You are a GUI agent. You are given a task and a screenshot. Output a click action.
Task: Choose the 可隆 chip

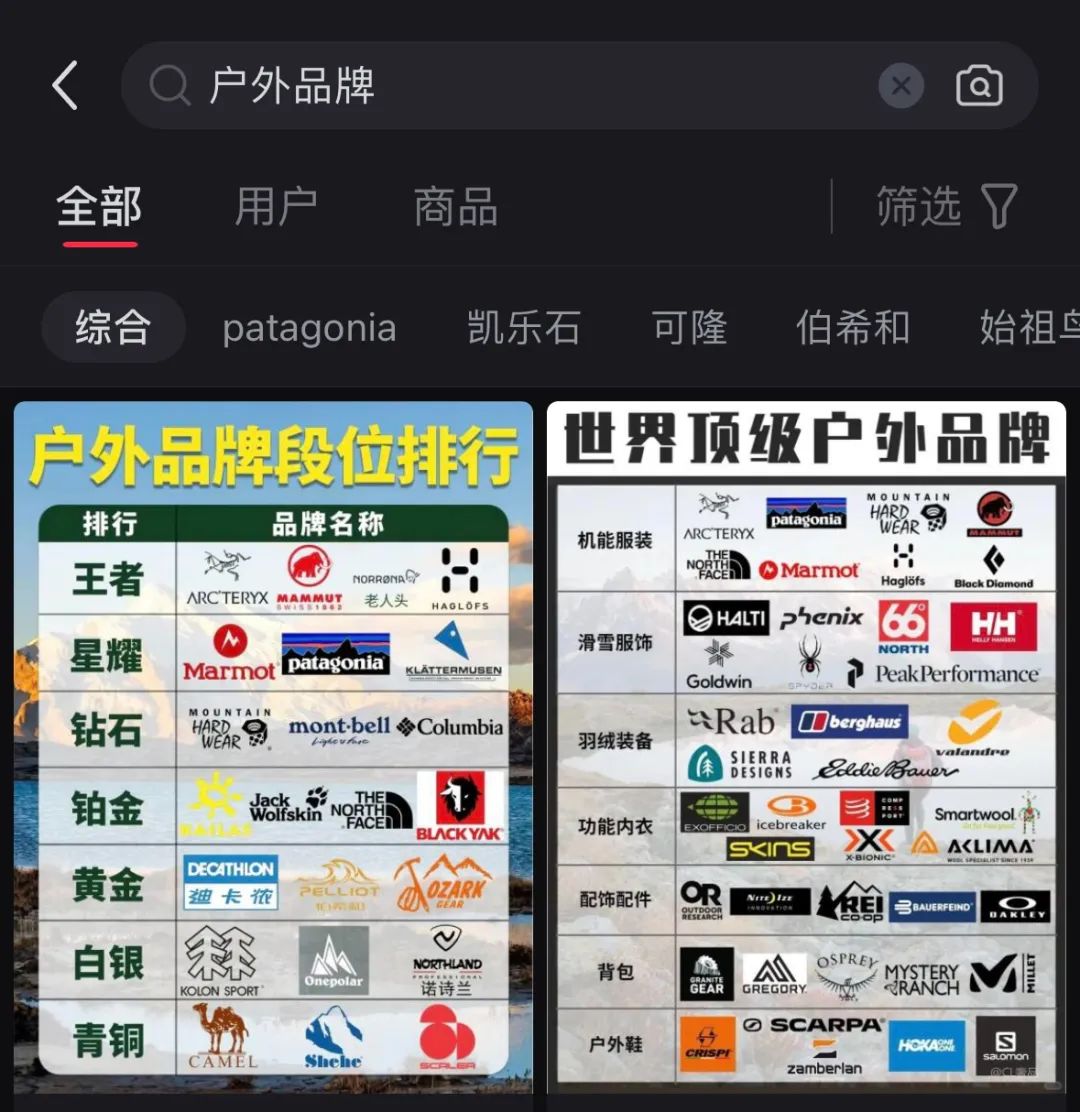point(689,327)
